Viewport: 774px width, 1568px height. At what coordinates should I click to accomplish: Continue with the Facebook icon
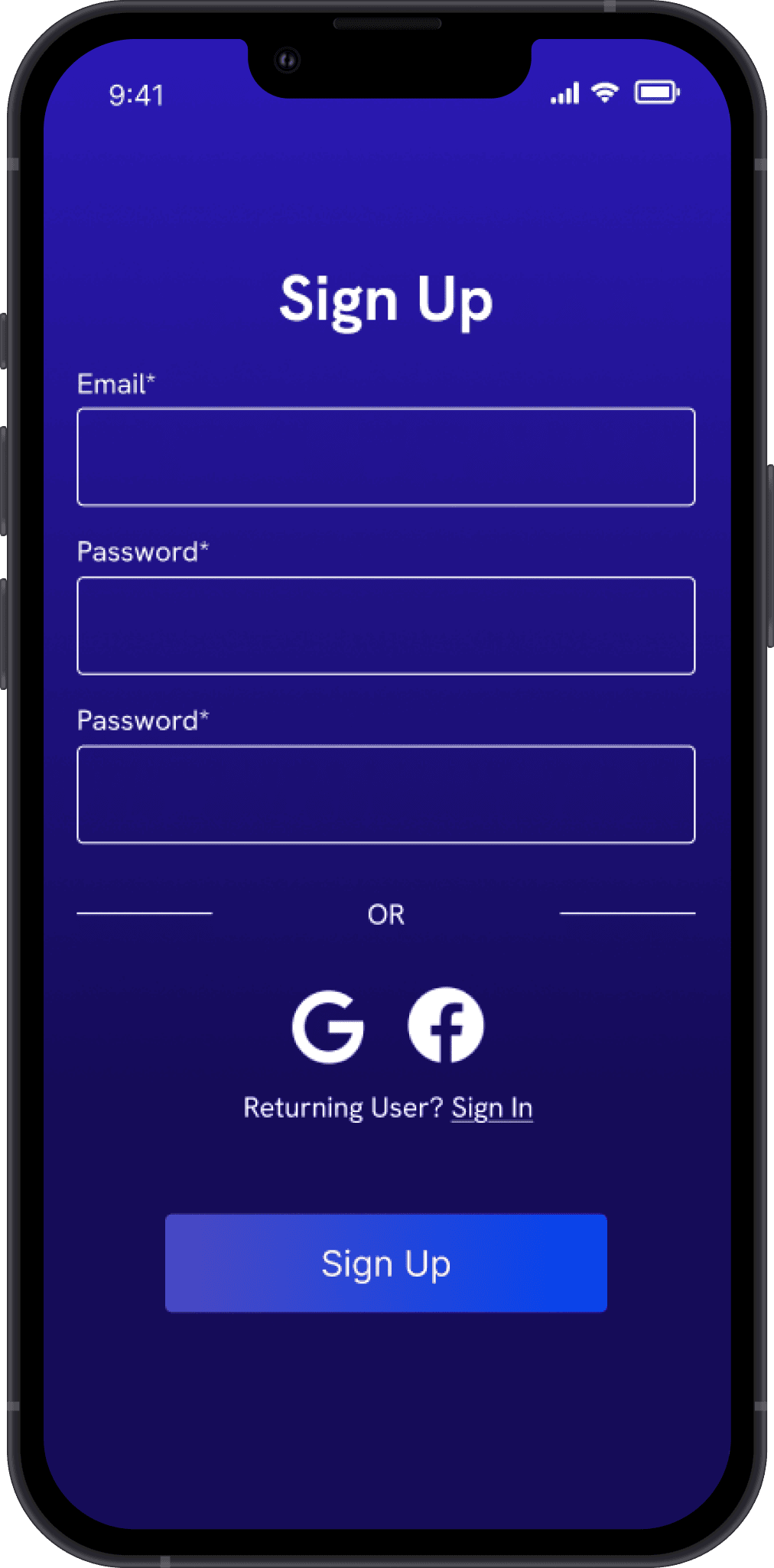coord(446,1025)
